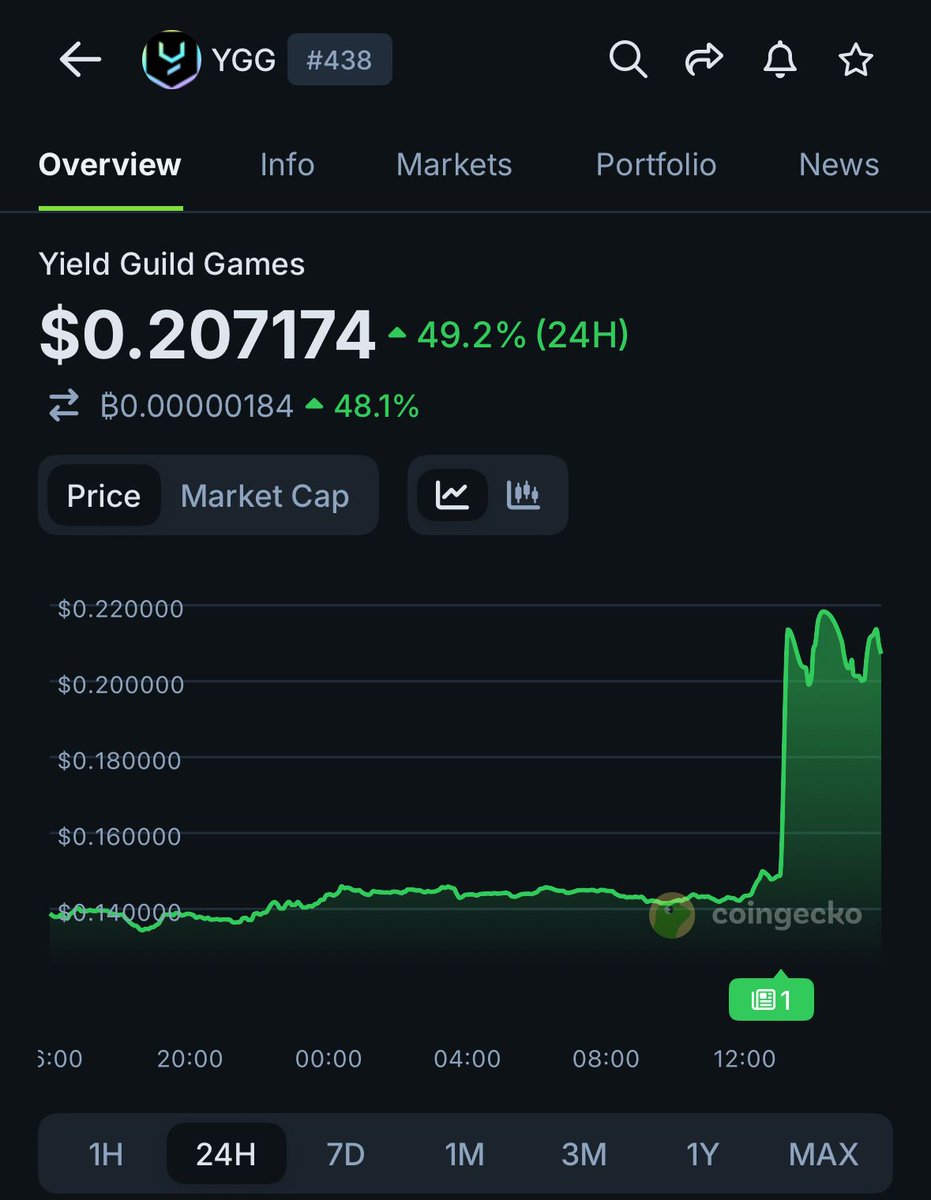The image size is (931, 1200).
Task: Go back using the arrow
Action: (80, 61)
